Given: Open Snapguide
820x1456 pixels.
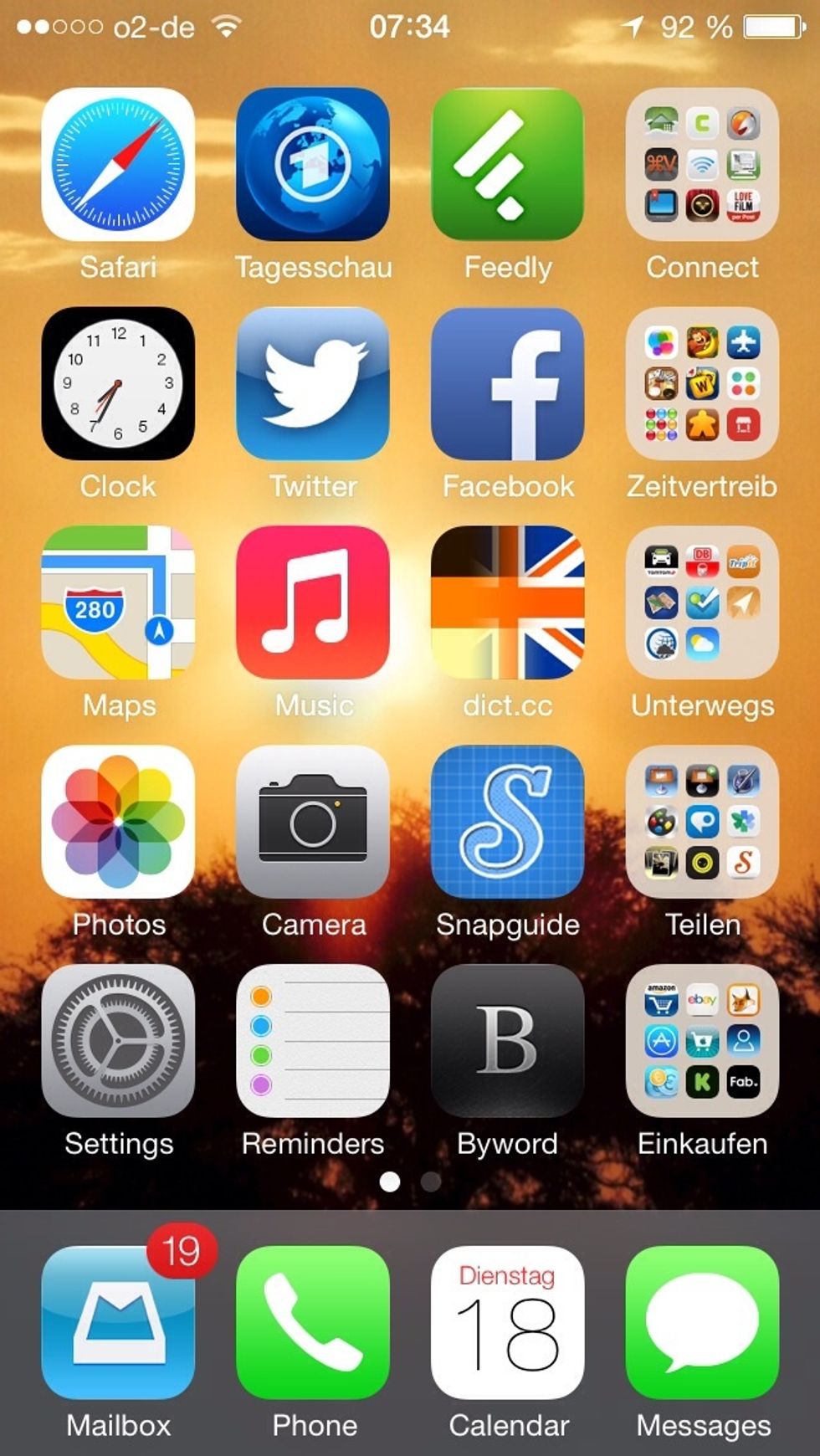Looking at the screenshot, I should tap(508, 822).
